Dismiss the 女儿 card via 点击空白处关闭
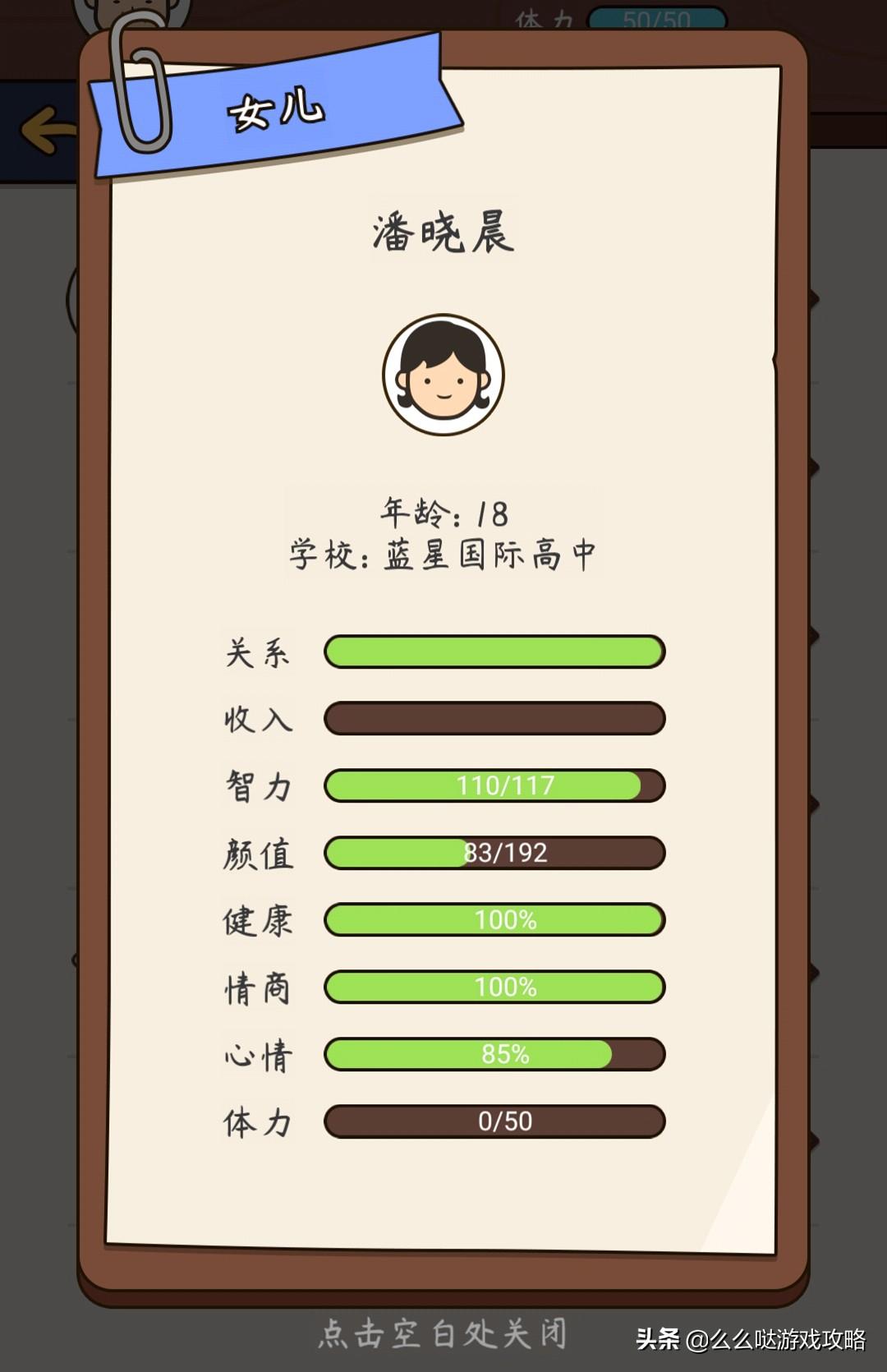 point(442,1333)
